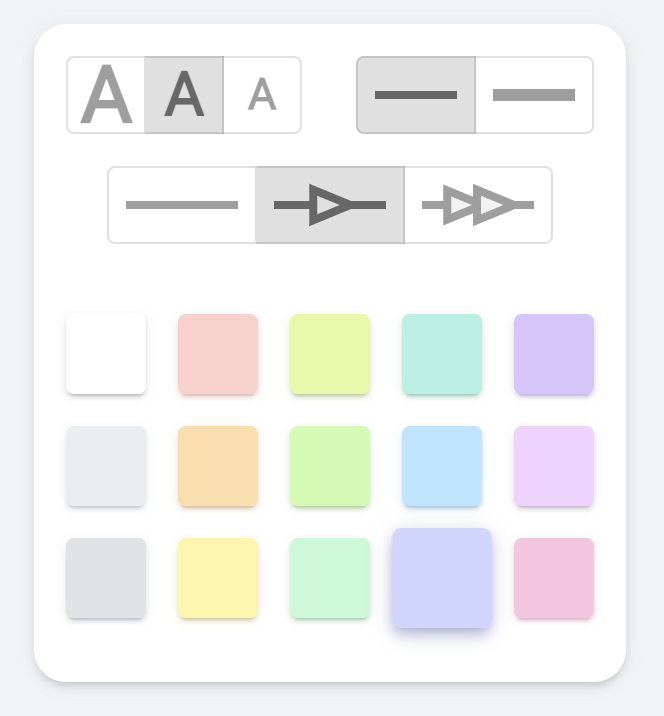Choose the plain line without arrowheads
The width and height of the screenshot is (664, 716).
pyautogui.click(x=182, y=205)
